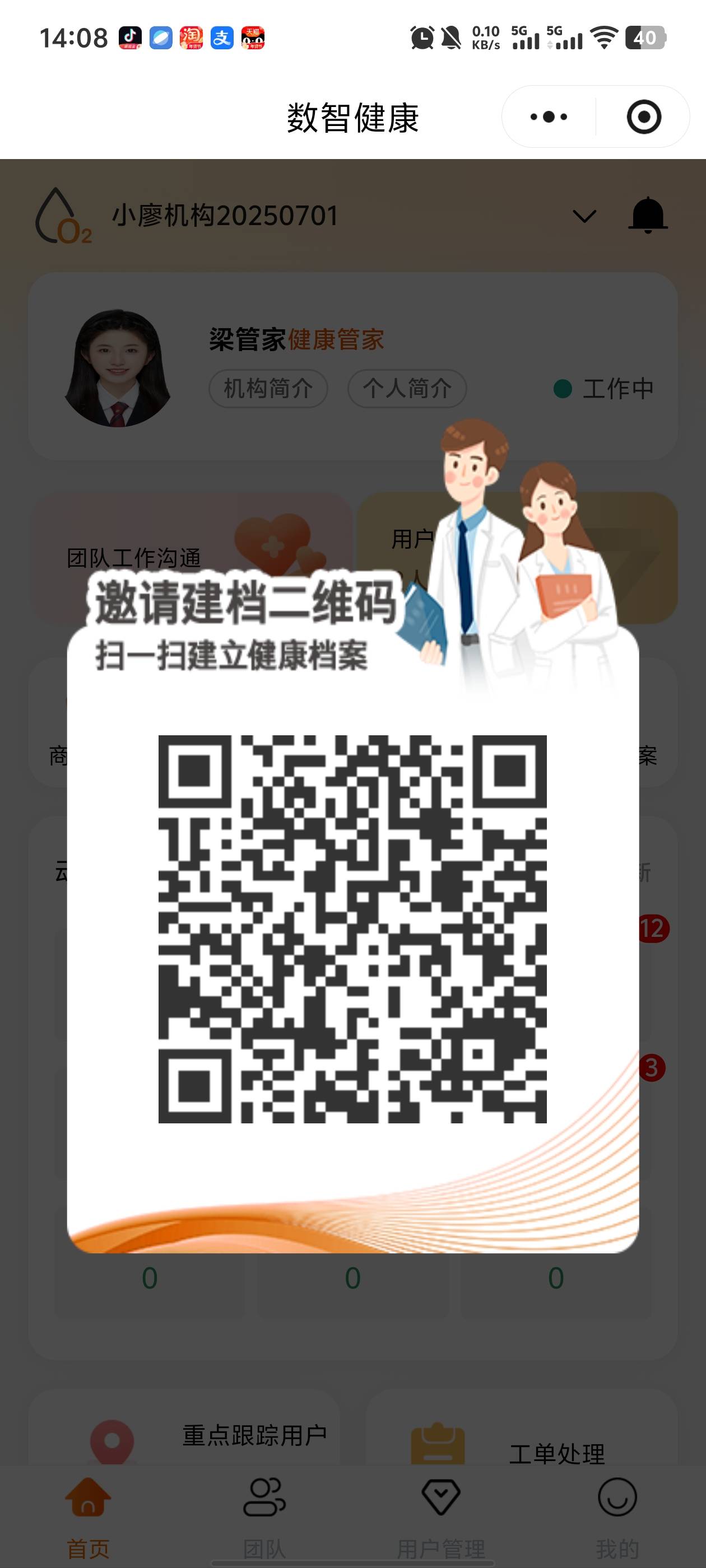706x1568 pixels.
Task: Switch to the 用户管理 tab
Action: tap(441, 1516)
